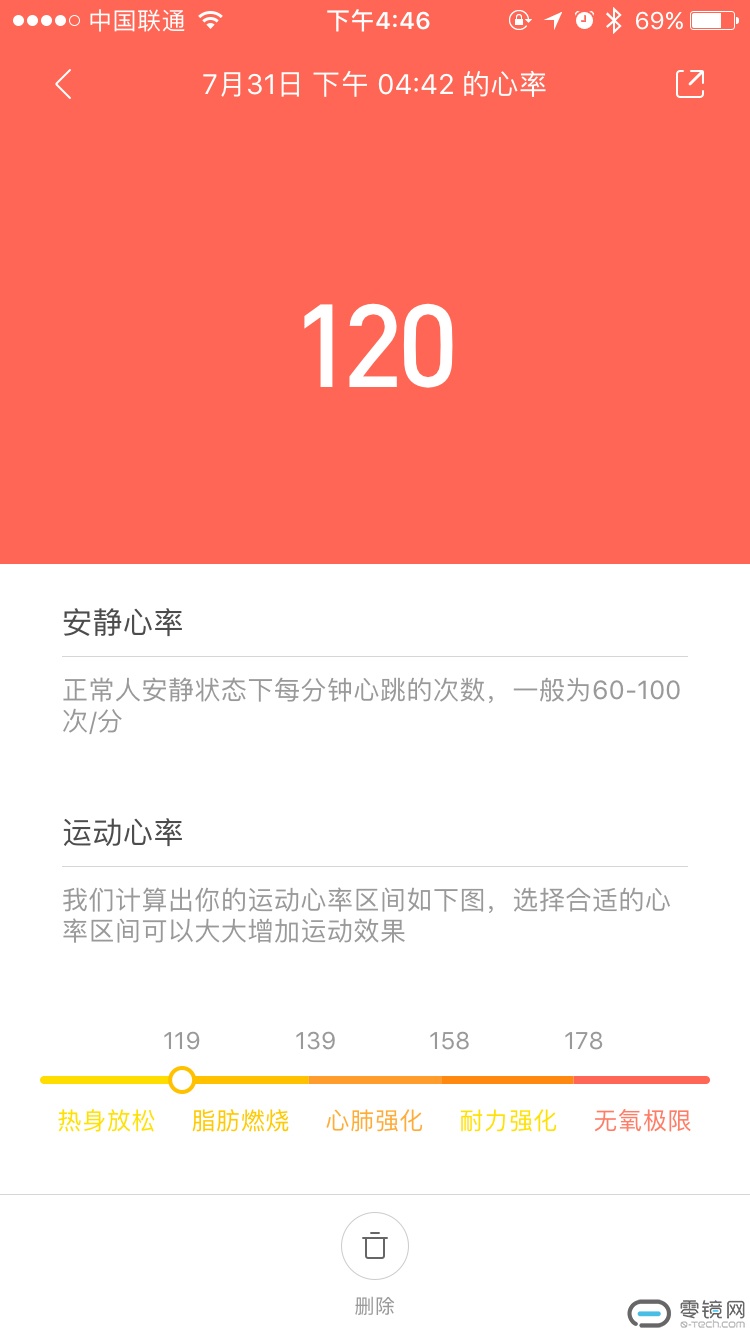This screenshot has width=750, height=1334.
Task: Go back from the heart rate detail
Action: (x=63, y=84)
